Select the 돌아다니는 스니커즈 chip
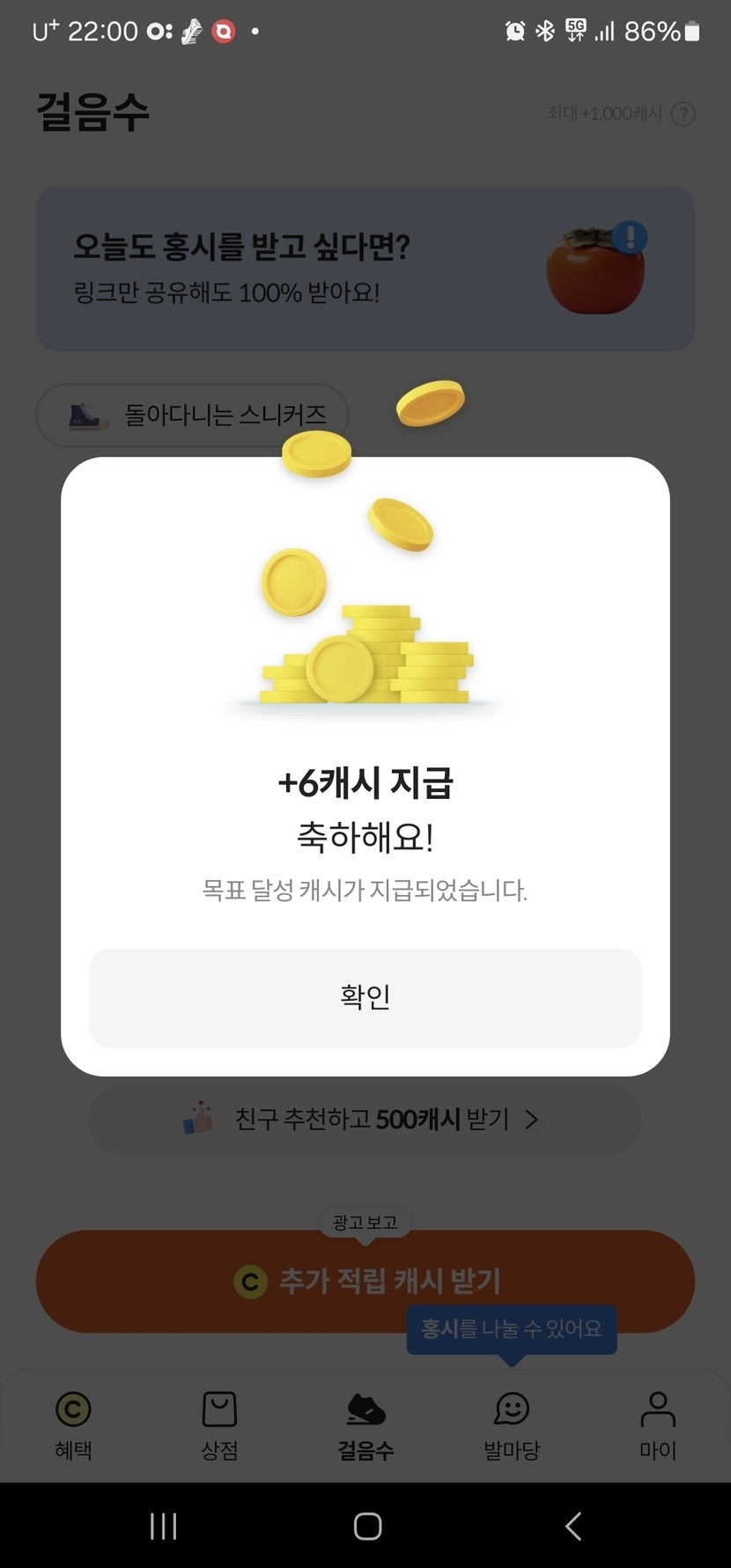The height and width of the screenshot is (1568, 731). click(x=192, y=415)
